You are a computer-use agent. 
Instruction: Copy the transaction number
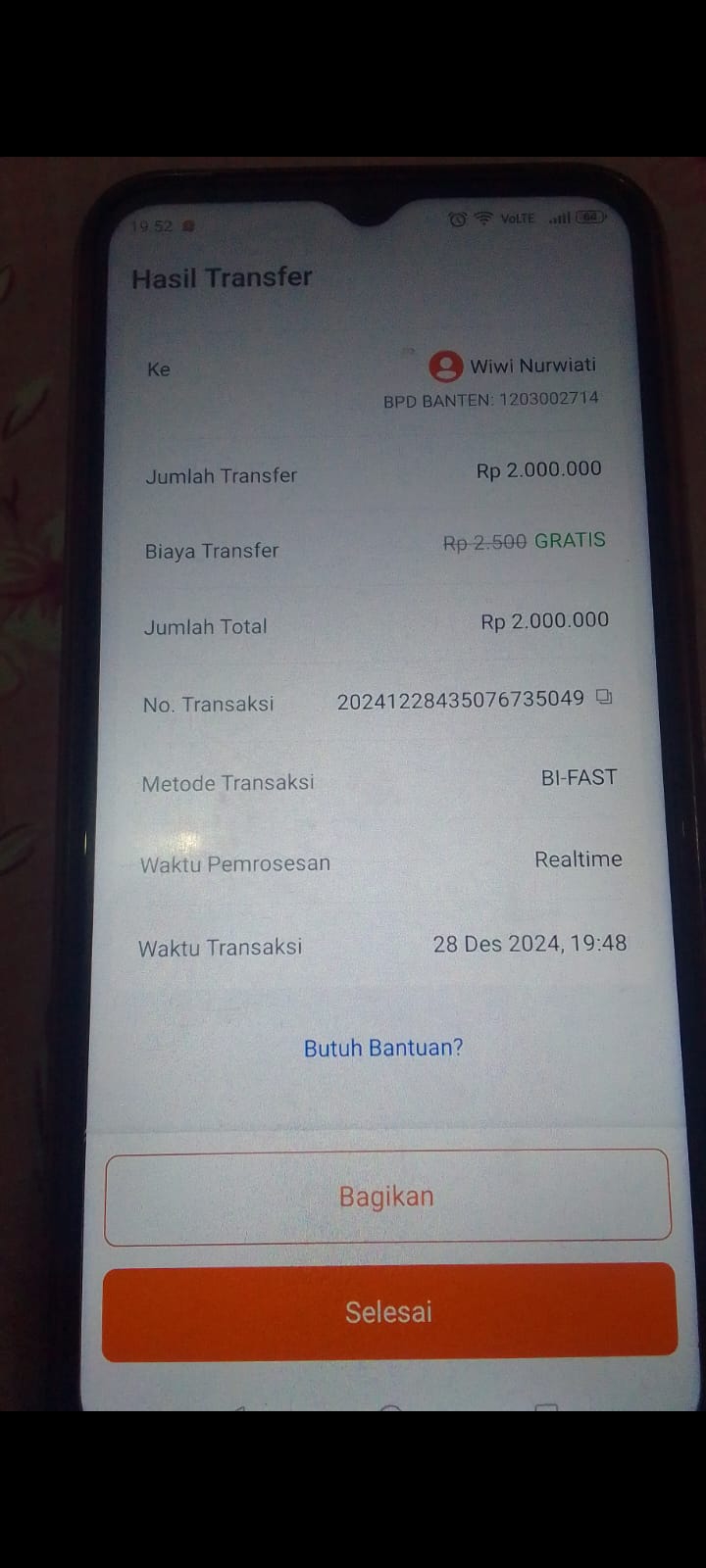pos(604,698)
